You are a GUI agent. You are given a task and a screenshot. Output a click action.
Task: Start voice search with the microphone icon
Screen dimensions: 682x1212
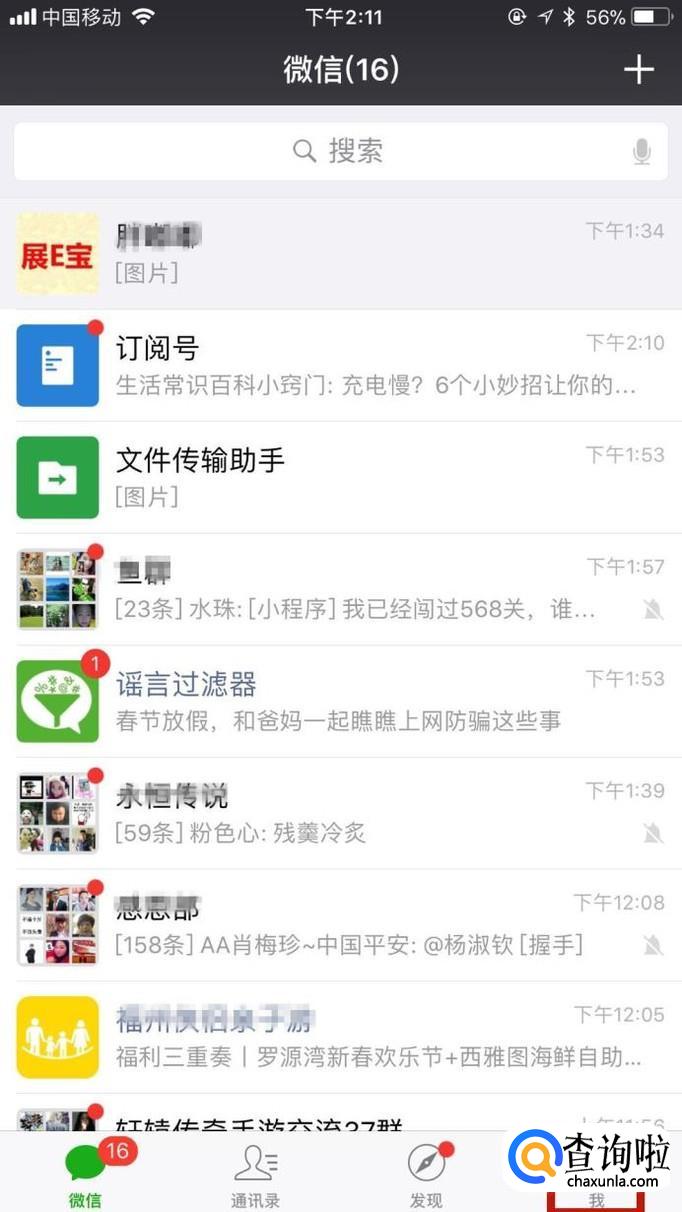pos(641,152)
